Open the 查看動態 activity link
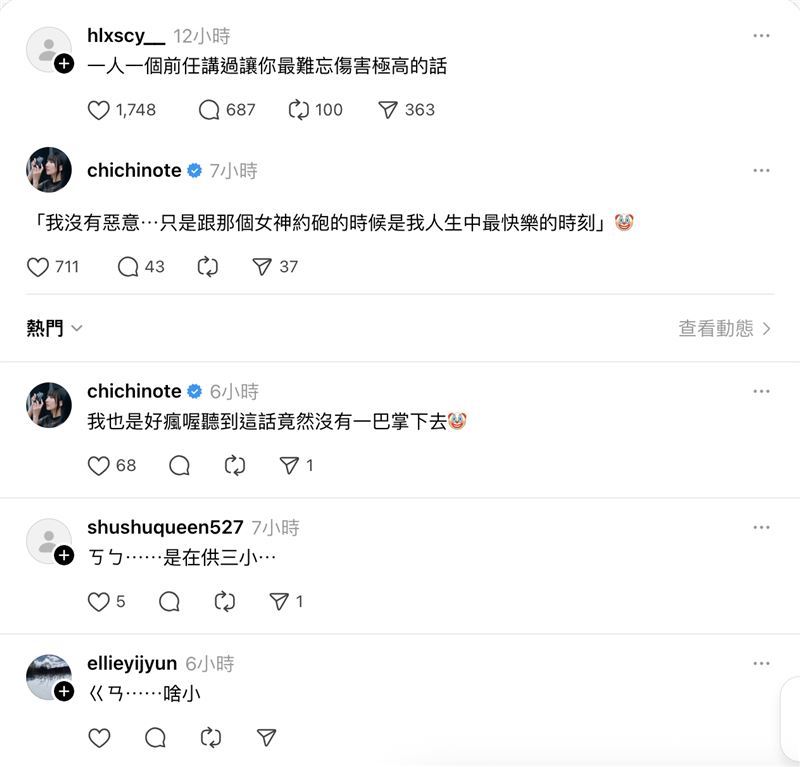 tap(724, 328)
